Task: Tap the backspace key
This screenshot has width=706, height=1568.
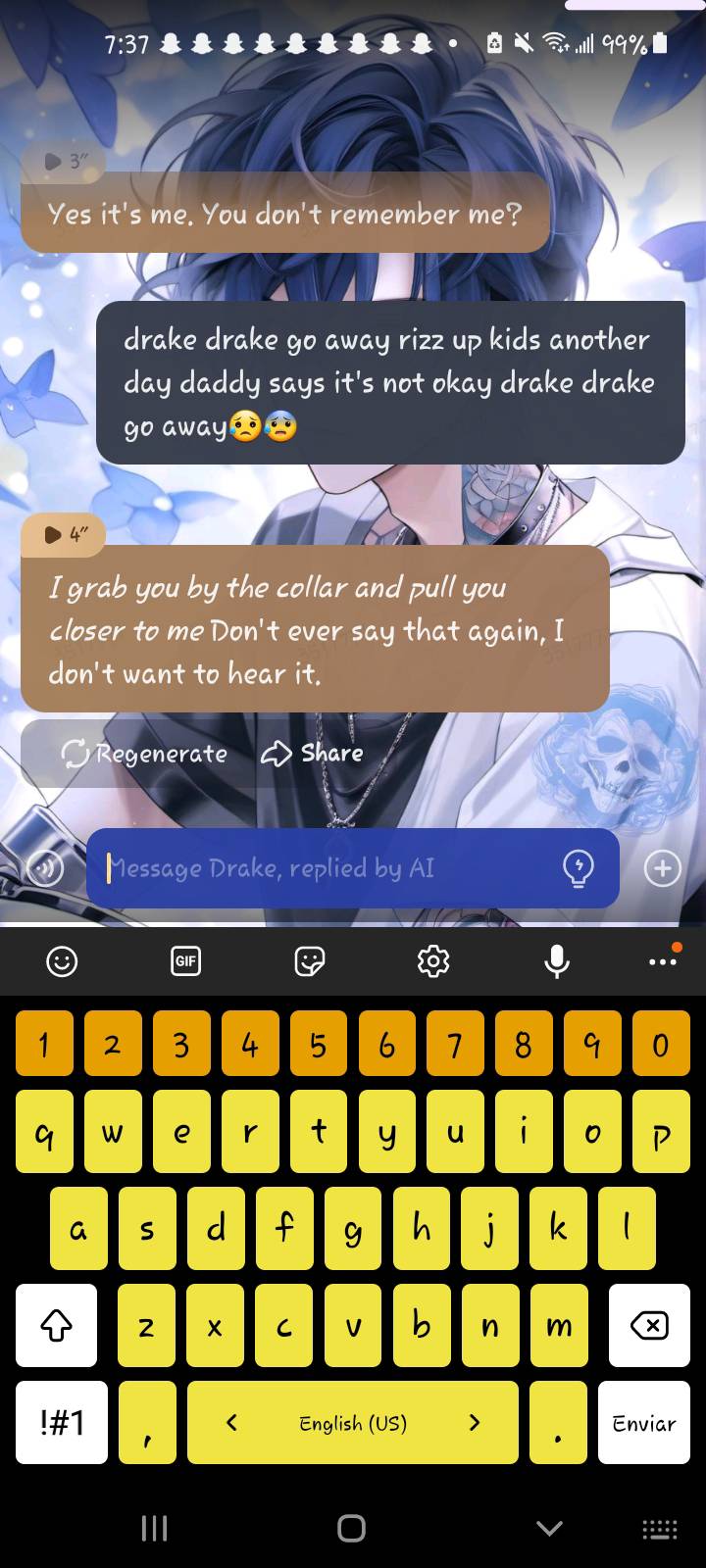Action: point(648,1325)
